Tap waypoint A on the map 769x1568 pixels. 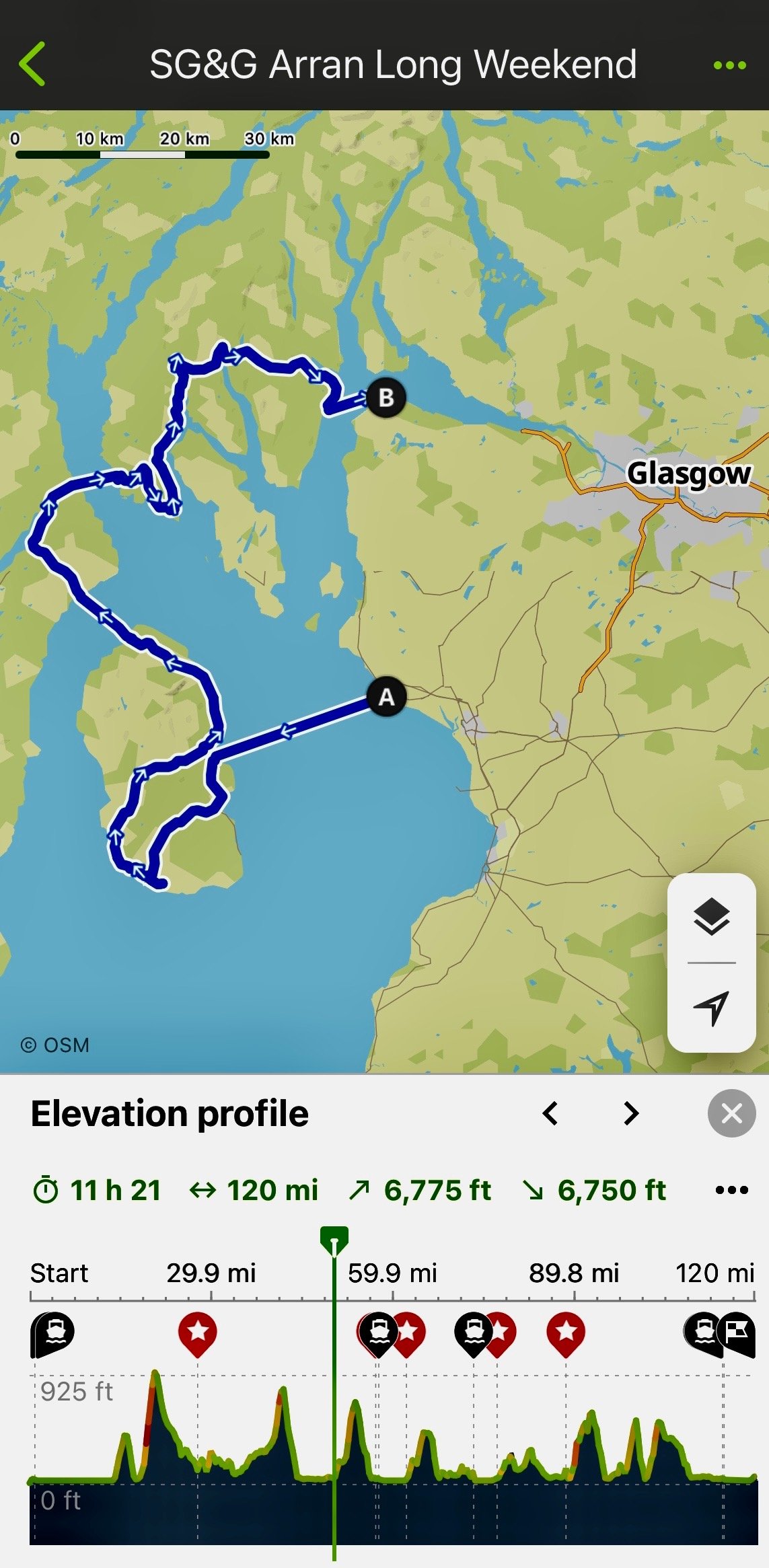coord(386,697)
